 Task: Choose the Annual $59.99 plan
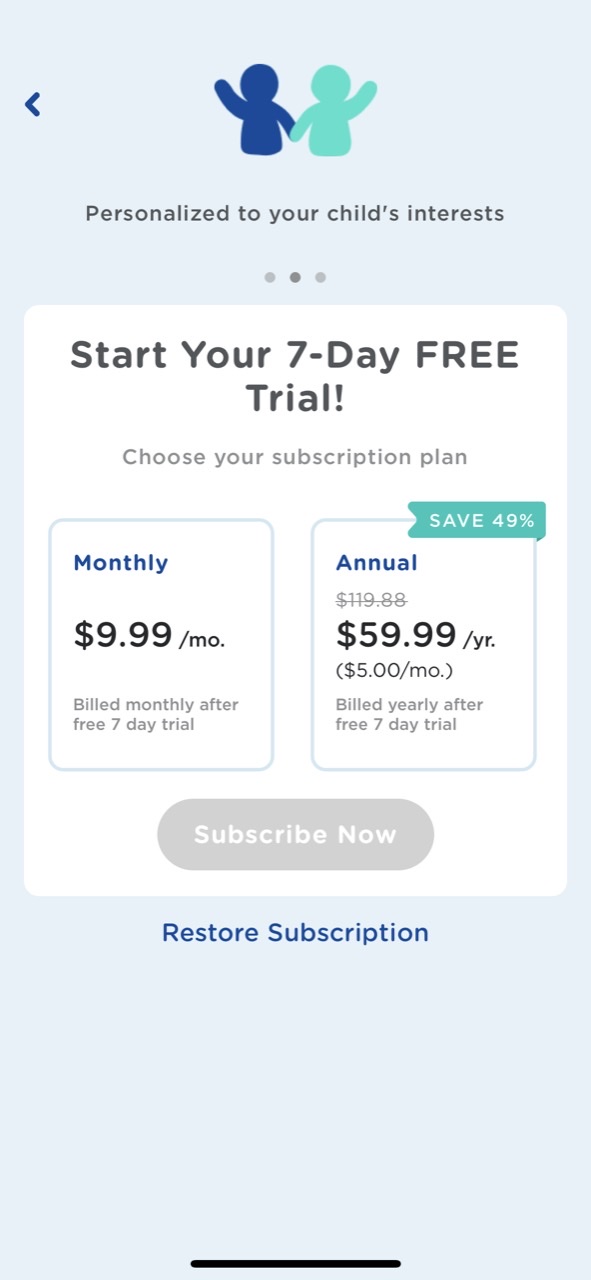pos(424,645)
